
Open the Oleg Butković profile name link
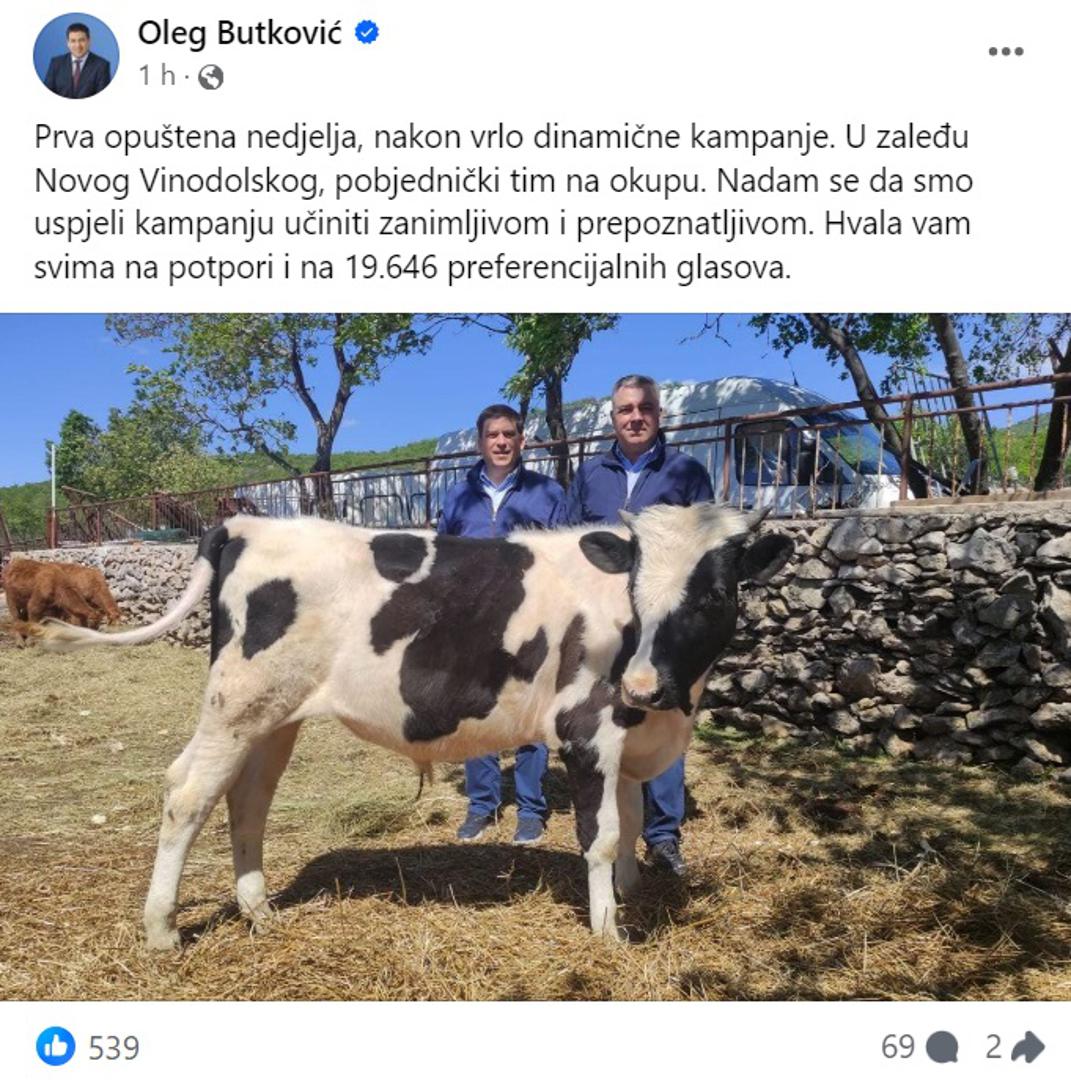[239, 33]
